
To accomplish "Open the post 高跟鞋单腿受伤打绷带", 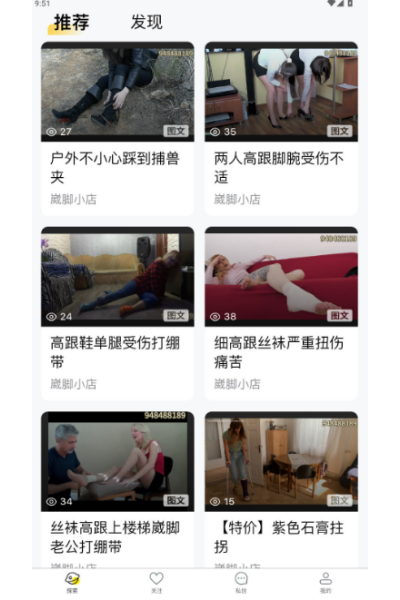I will pos(118,313).
